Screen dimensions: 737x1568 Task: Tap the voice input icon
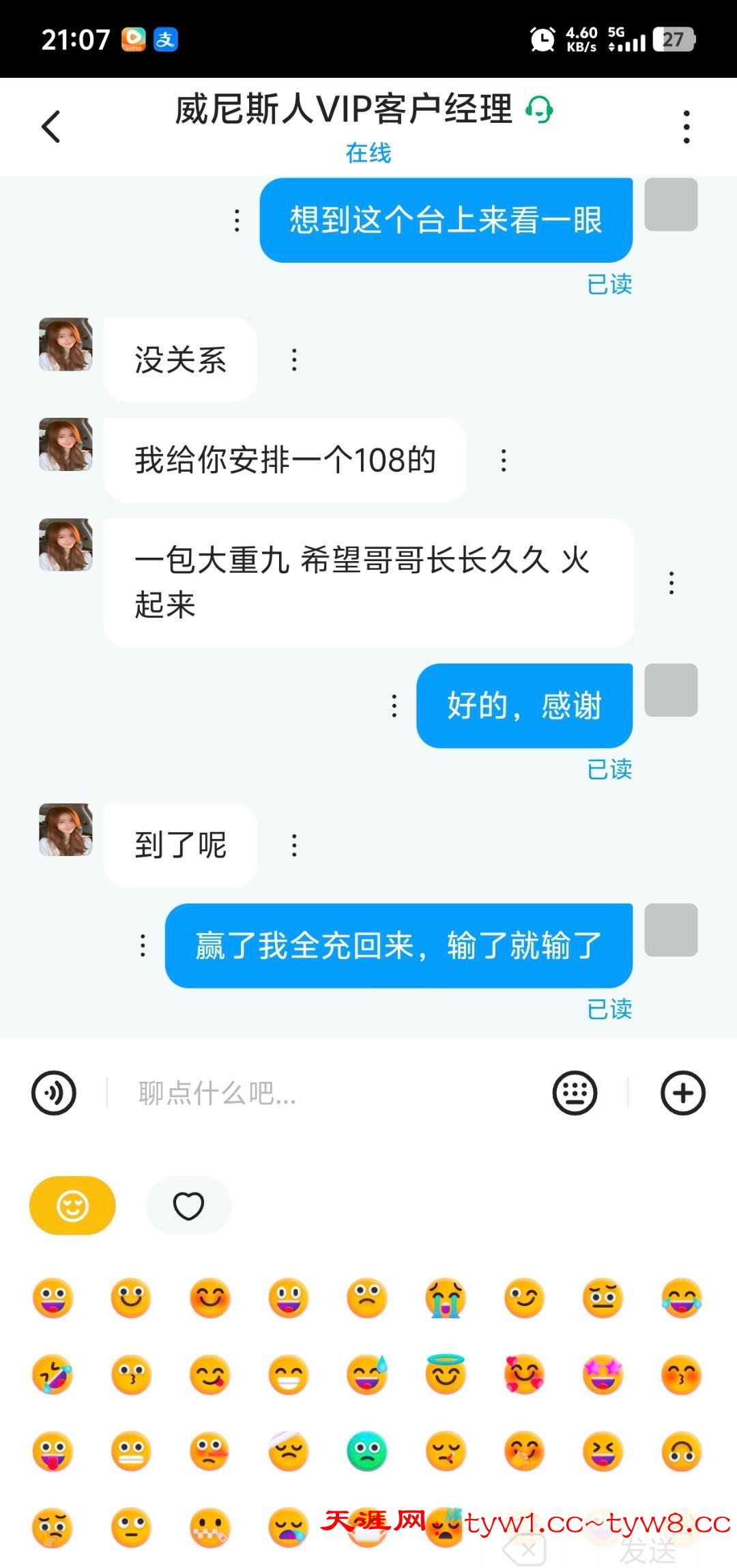click(54, 1093)
